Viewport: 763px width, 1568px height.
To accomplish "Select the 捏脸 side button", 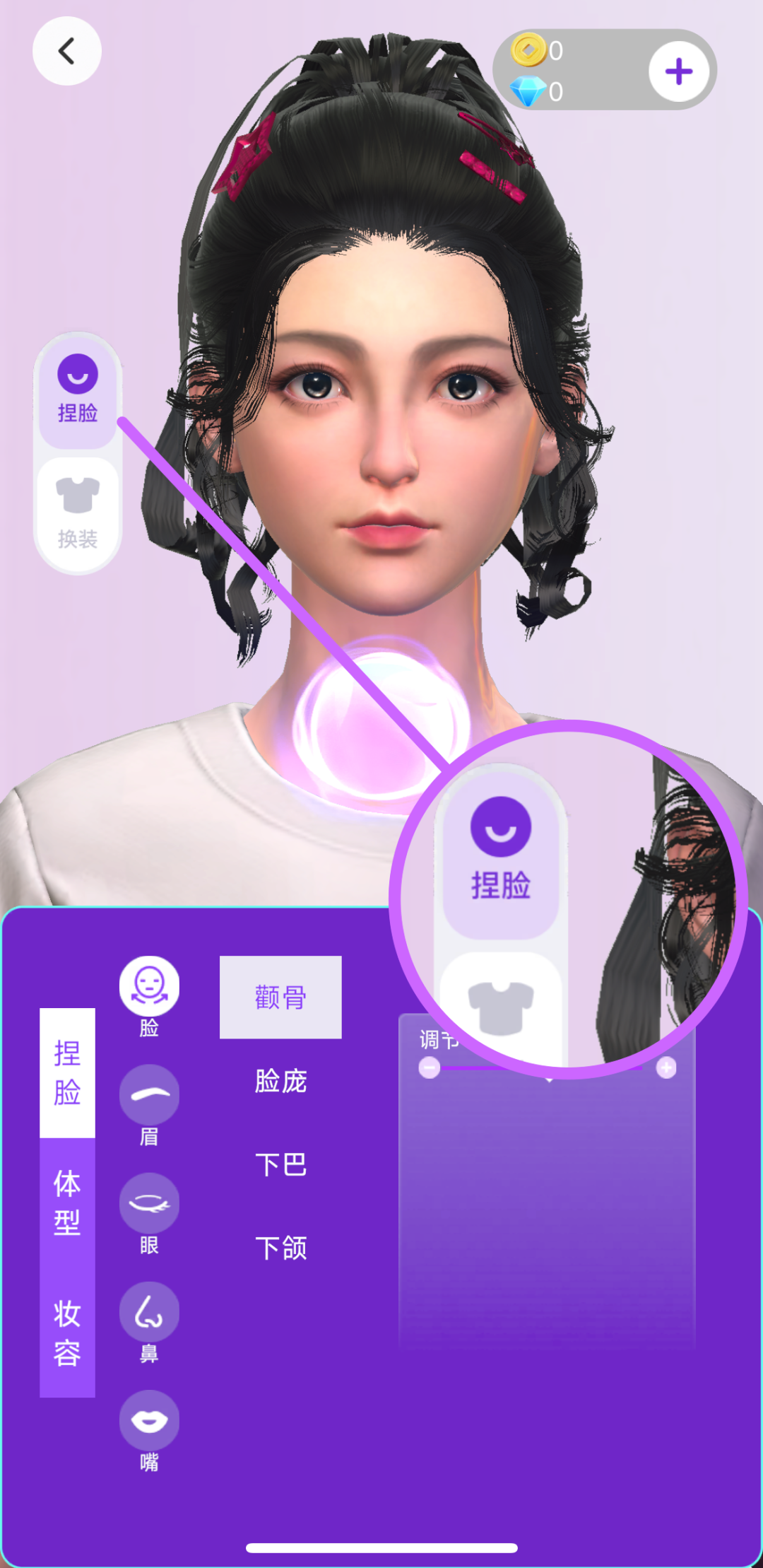I will click(78, 390).
